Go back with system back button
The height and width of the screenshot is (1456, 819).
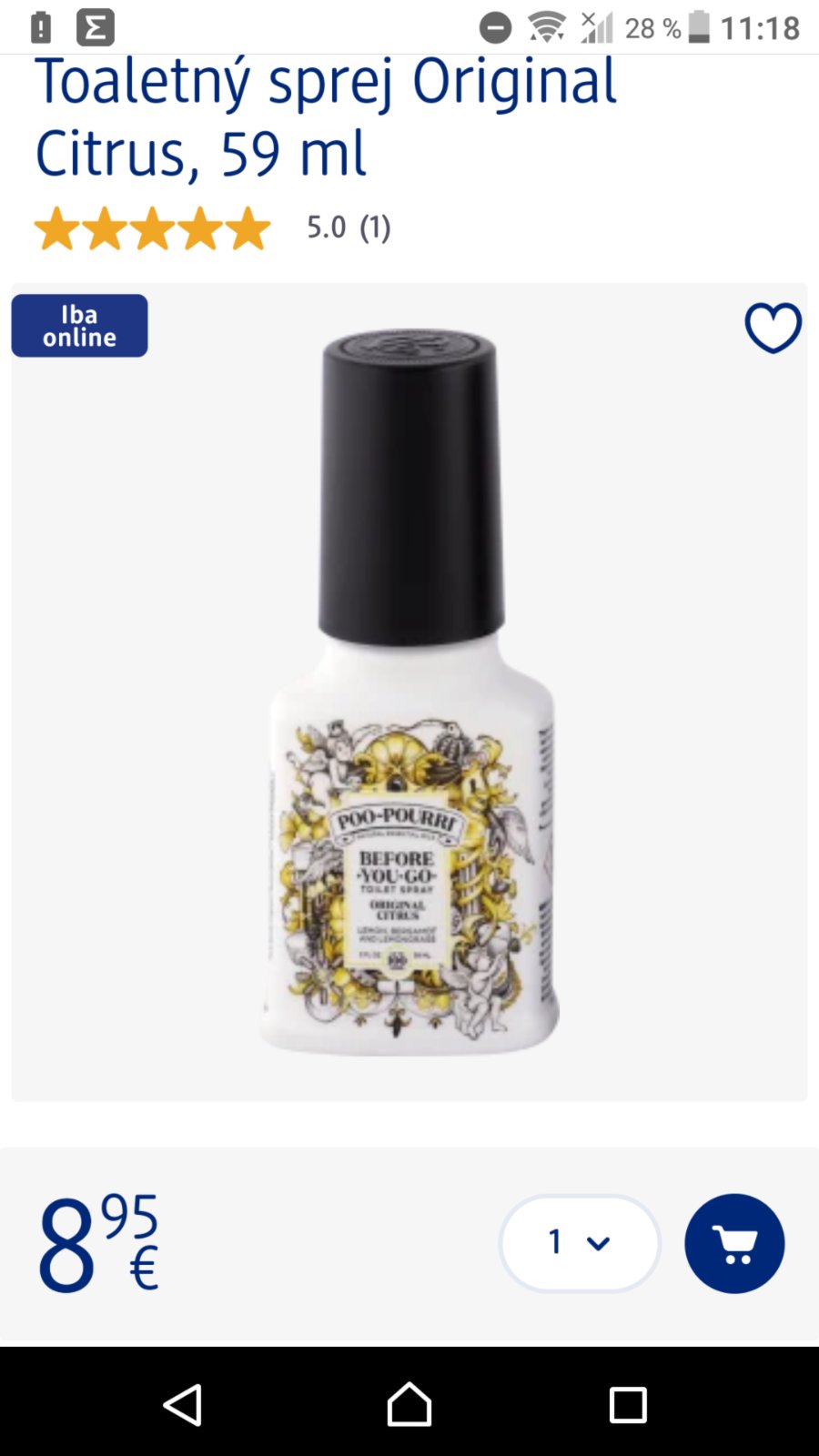pyautogui.click(x=183, y=1404)
